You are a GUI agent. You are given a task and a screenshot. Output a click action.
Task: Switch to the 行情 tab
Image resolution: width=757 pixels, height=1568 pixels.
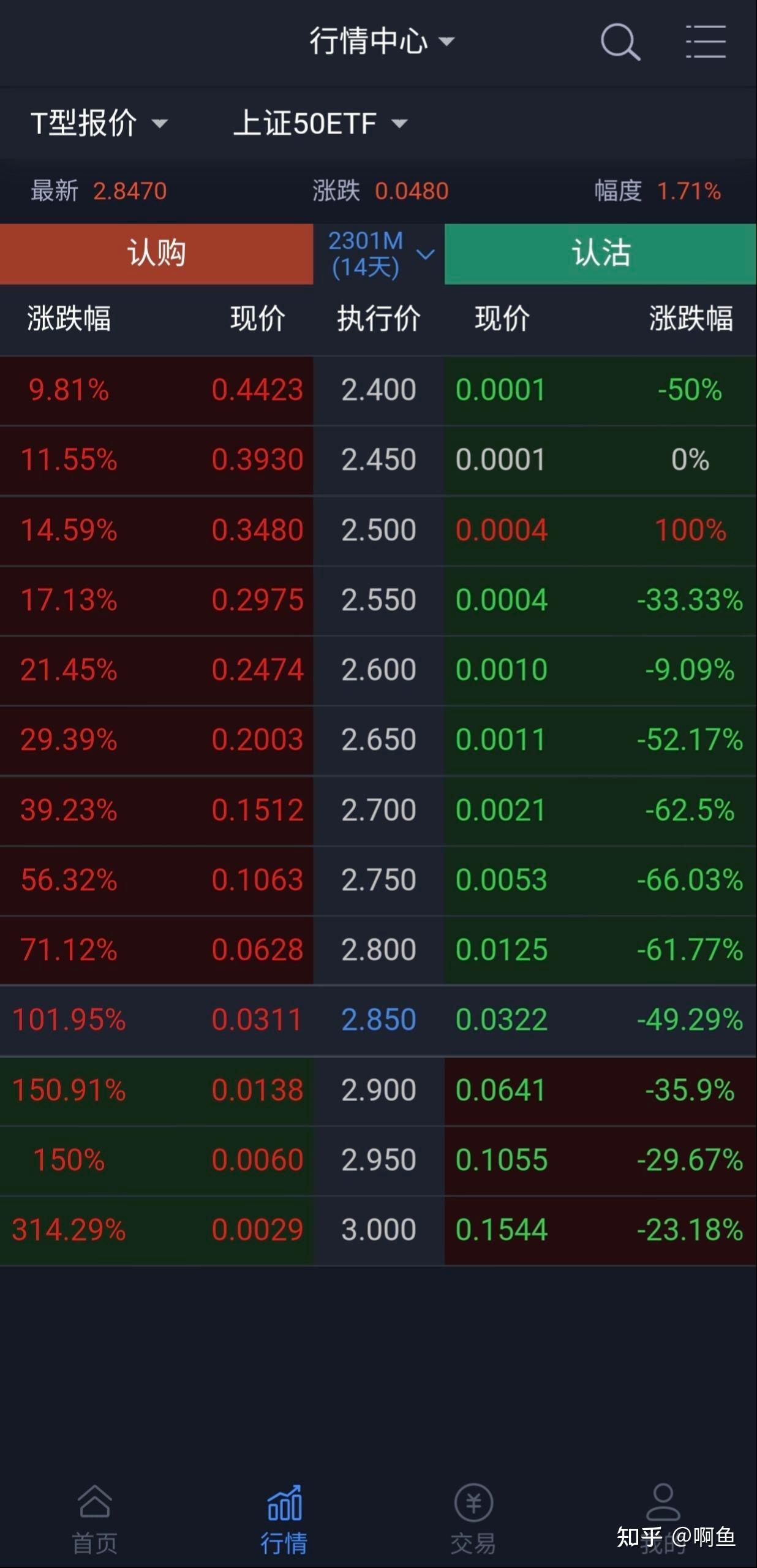[284, 1518]
